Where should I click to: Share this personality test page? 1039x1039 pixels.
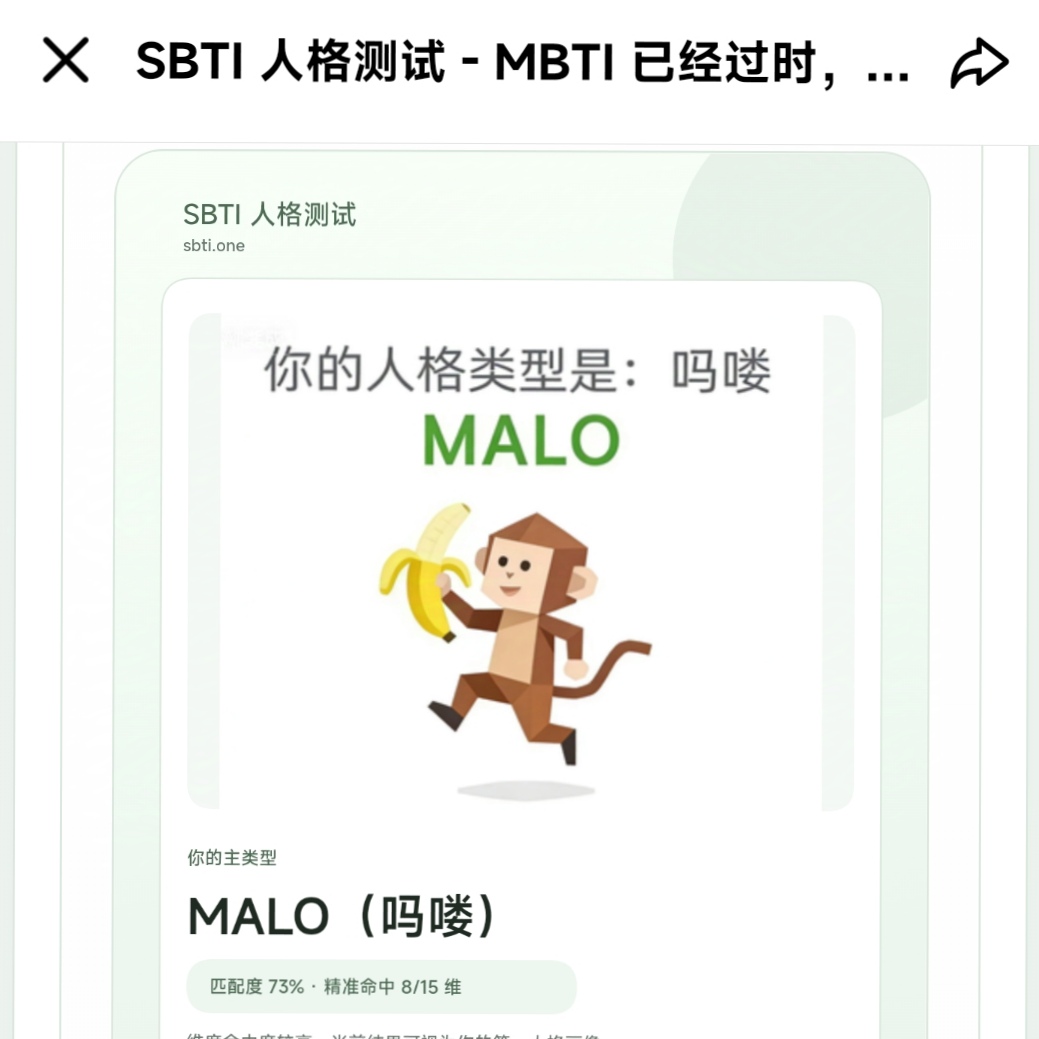pyautogui.click(x=978, y=62)
